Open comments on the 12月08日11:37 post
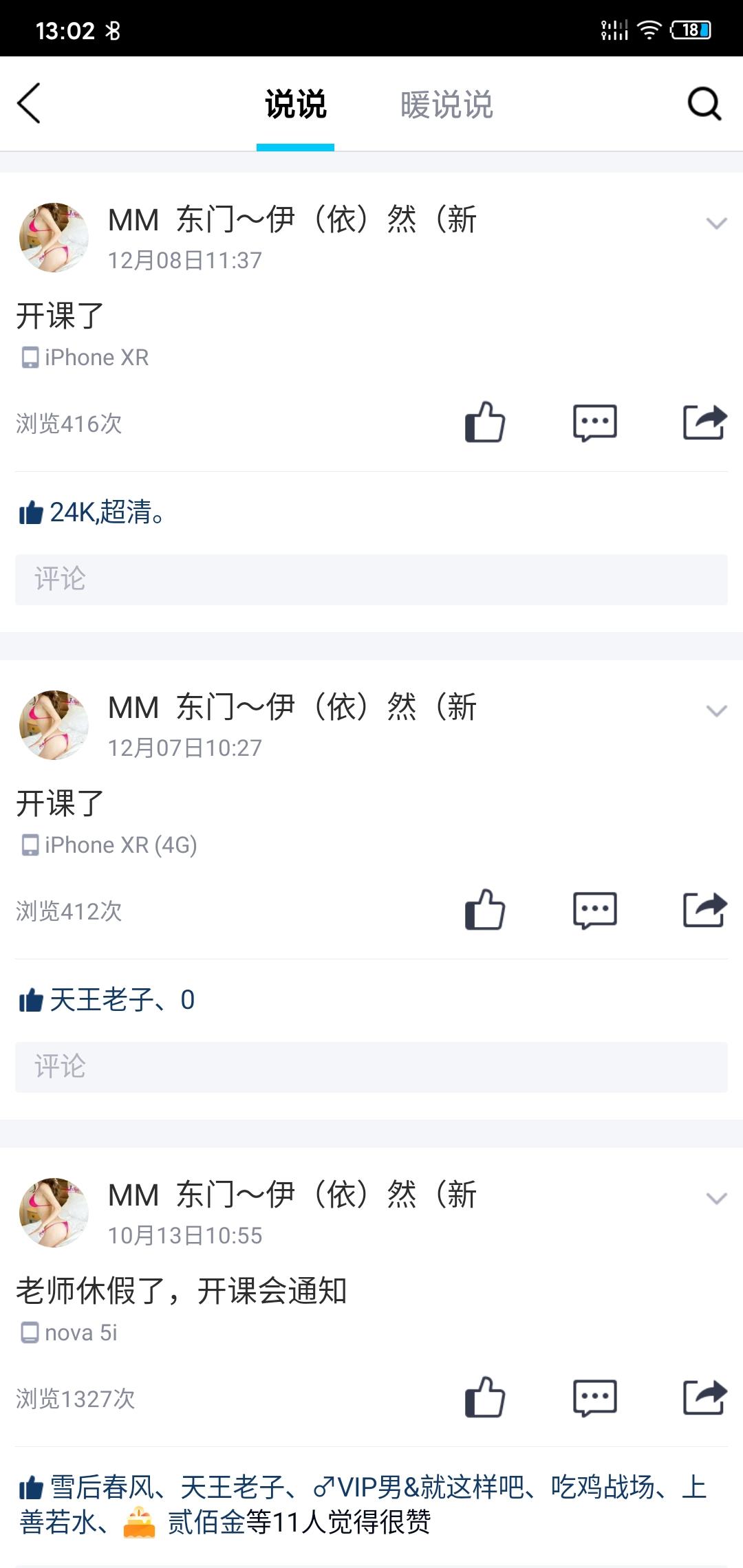Screen dimensions: 743x1568 click(x=594, y=422)
